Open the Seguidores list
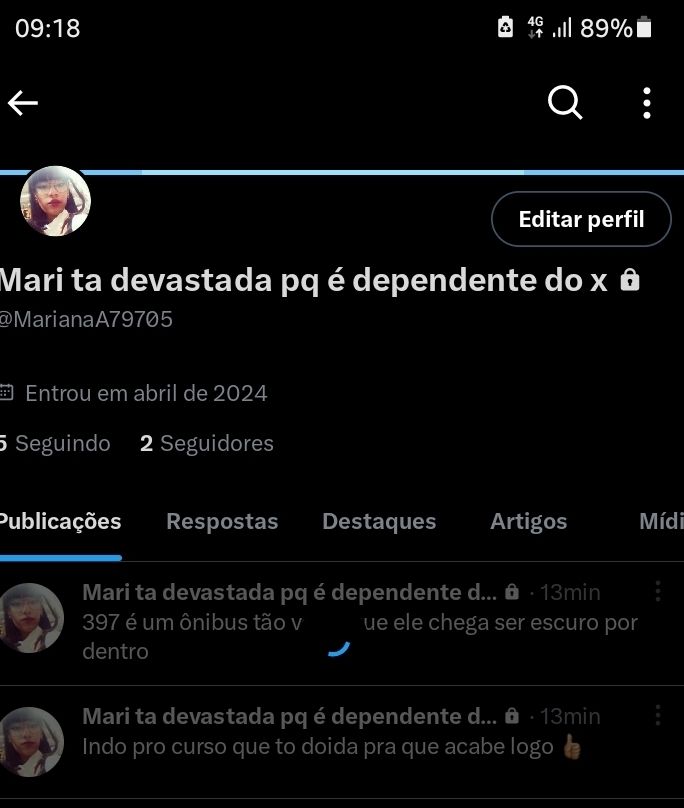Viewport: 684px width, 808px height. coord(207,443)
